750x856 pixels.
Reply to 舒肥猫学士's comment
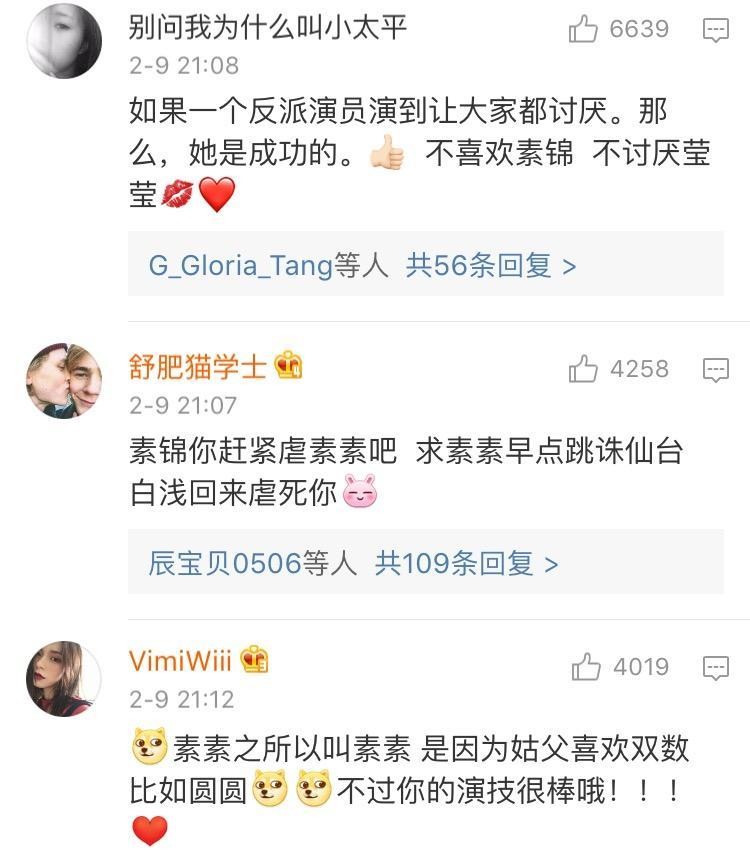pyautogui.click(x=716, y=370)
